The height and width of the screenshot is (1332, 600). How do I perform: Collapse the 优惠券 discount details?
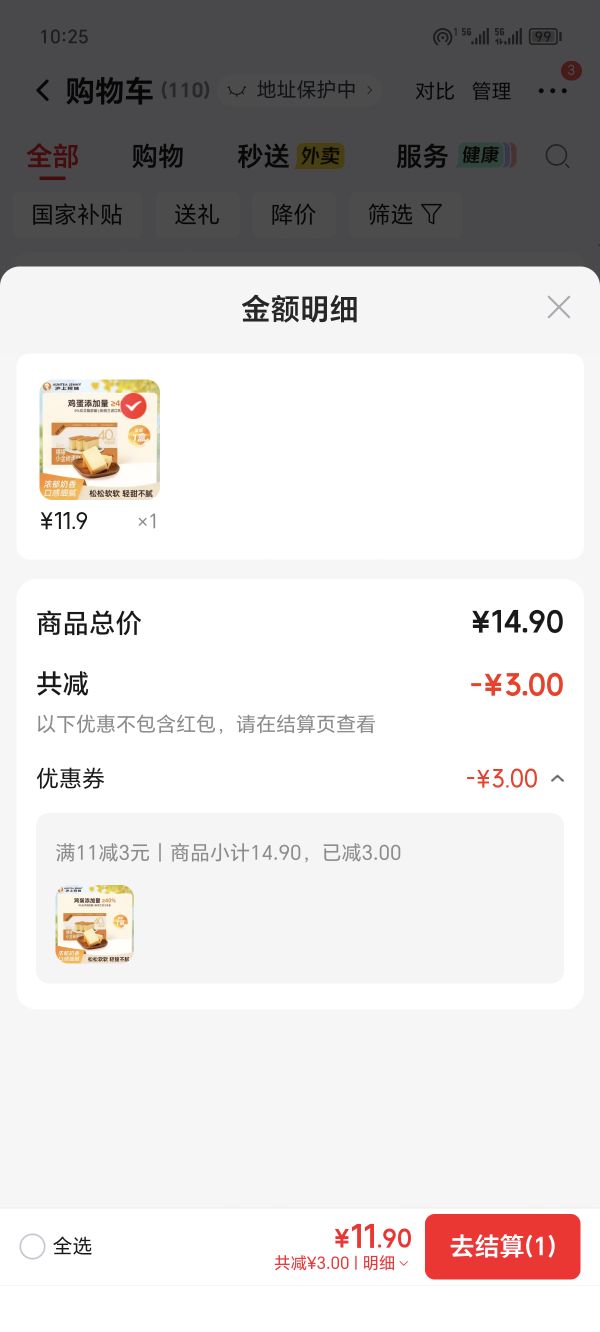[557, 778]
